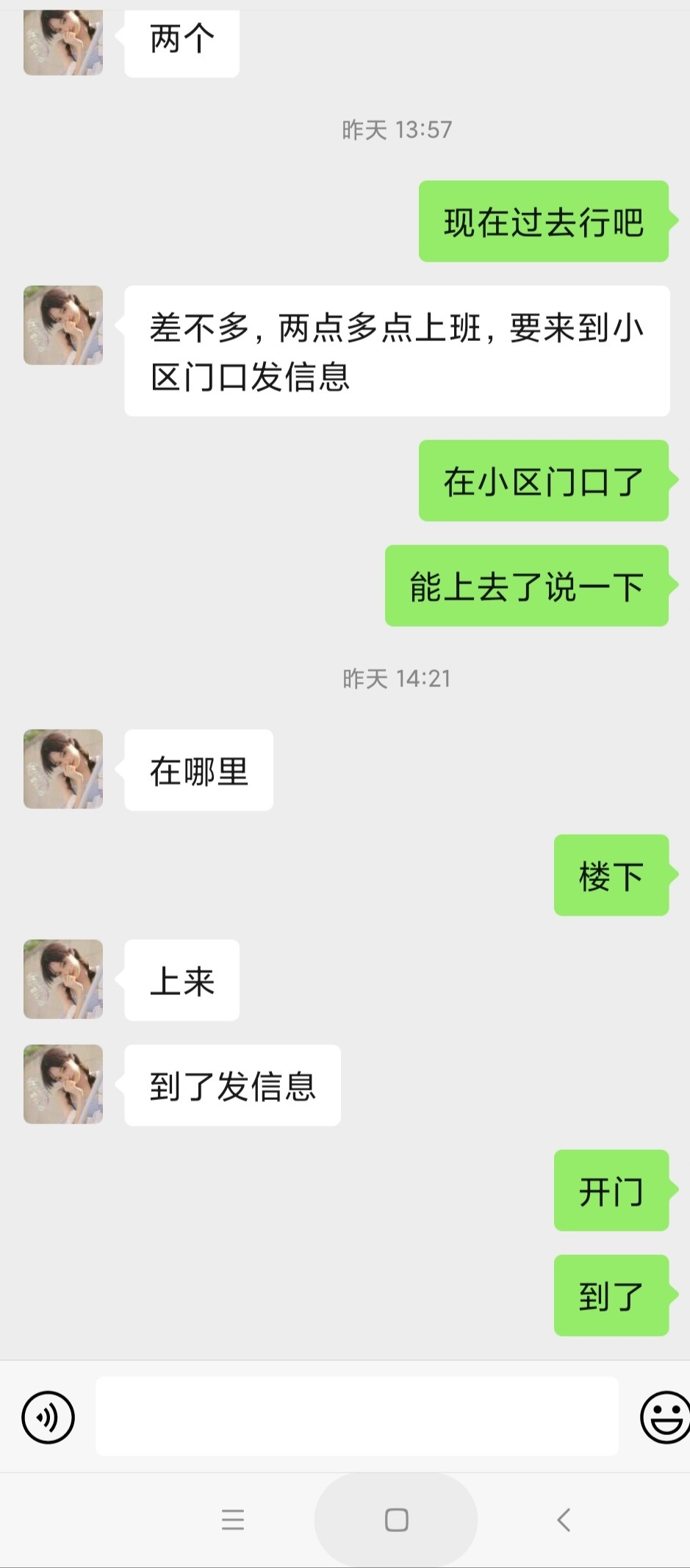Focus the message text field
Viewport: 690px width, 1568px height.
tap(356, 1416)
